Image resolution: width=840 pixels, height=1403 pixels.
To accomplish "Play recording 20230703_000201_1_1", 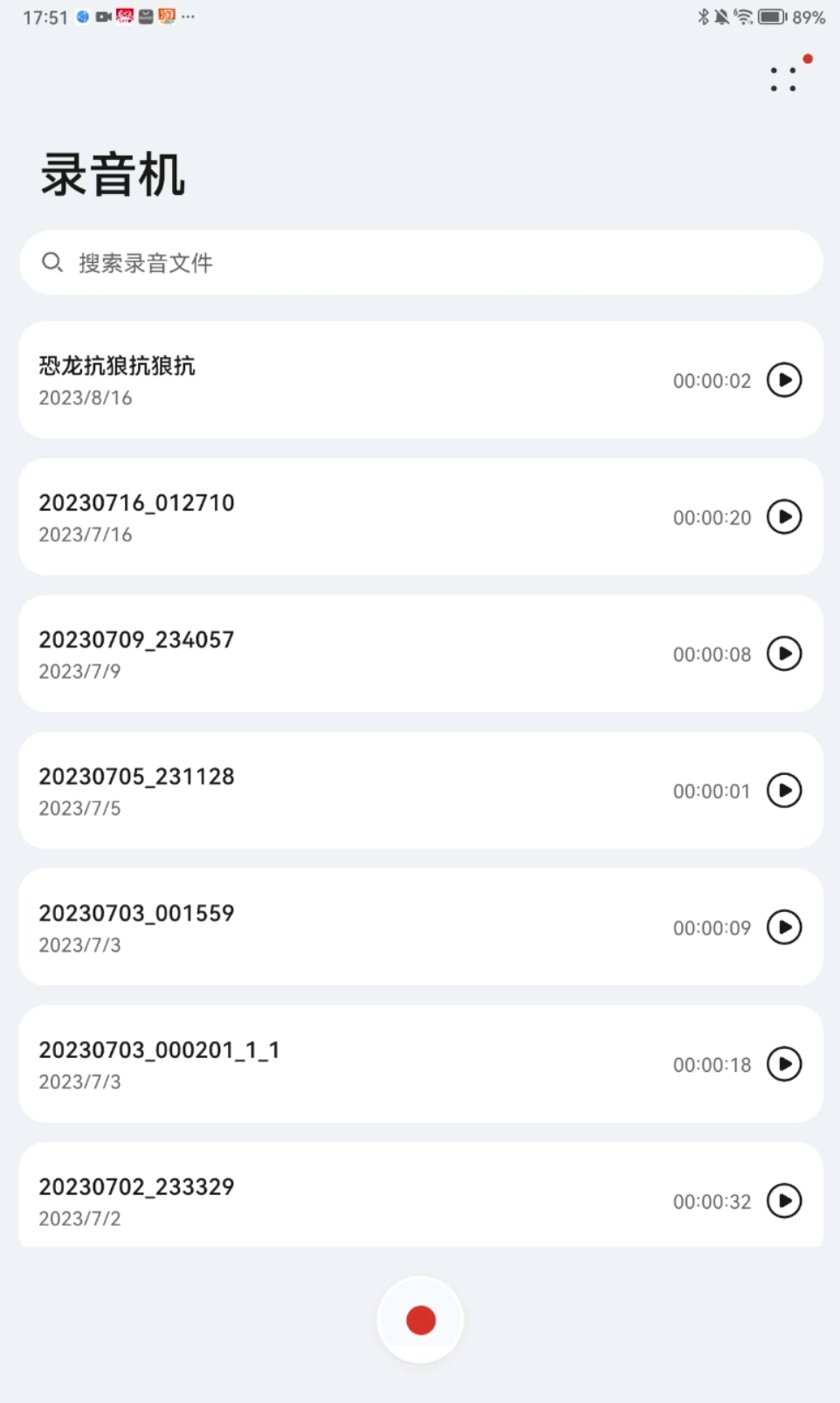I will click(x=784, y=1064).
